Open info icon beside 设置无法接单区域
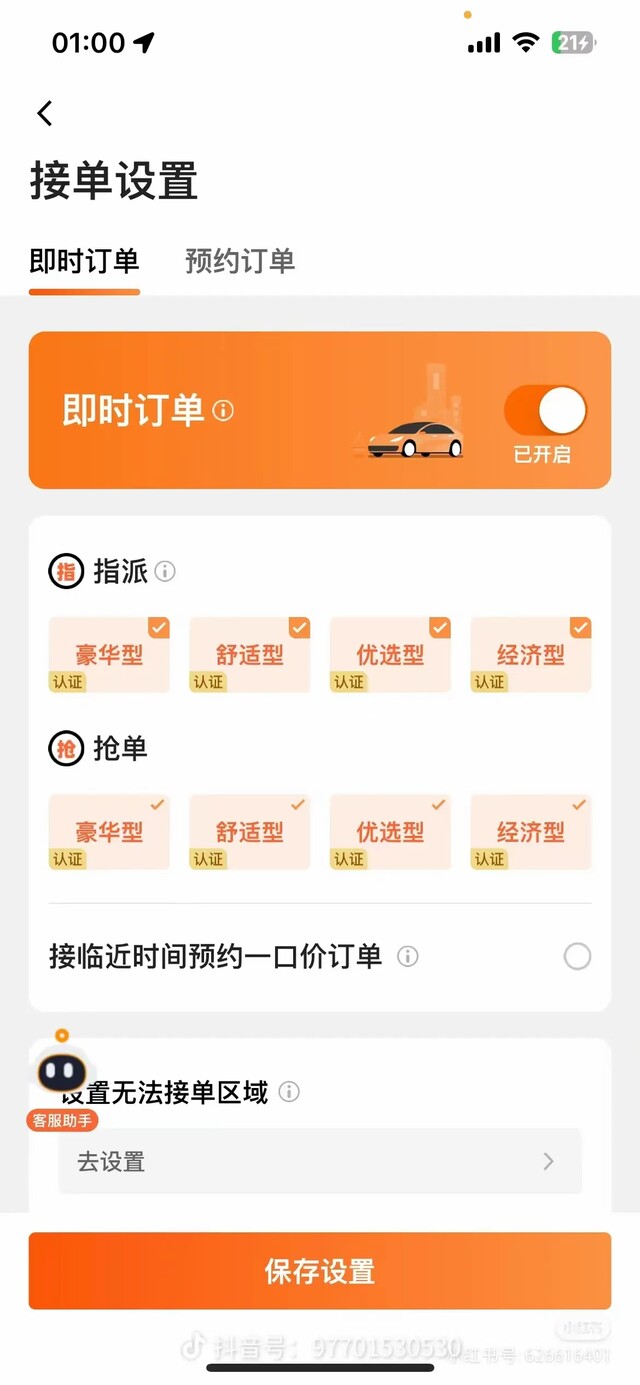 pos(289,1092)
